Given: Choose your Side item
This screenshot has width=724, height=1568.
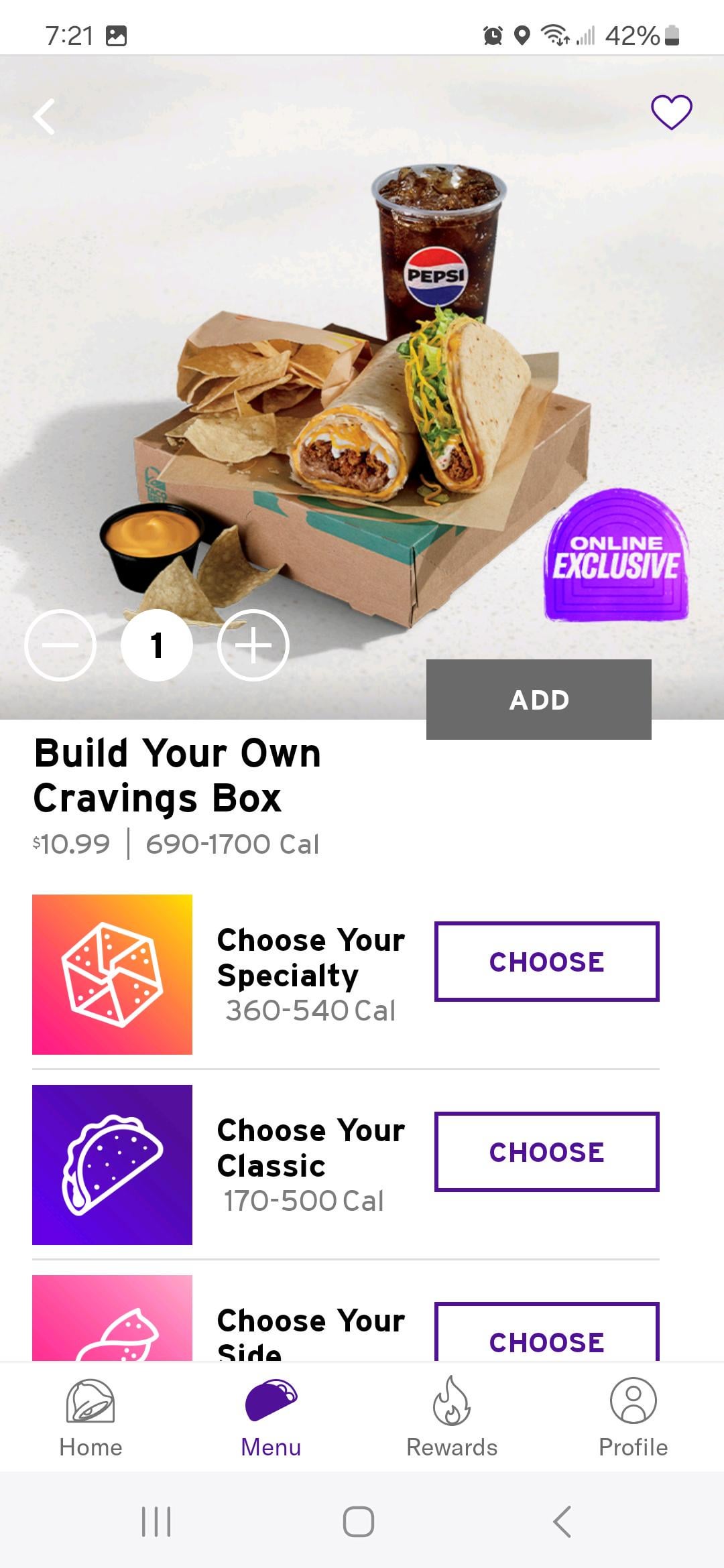Looking at the screenshot, I should coord(546,1335).
